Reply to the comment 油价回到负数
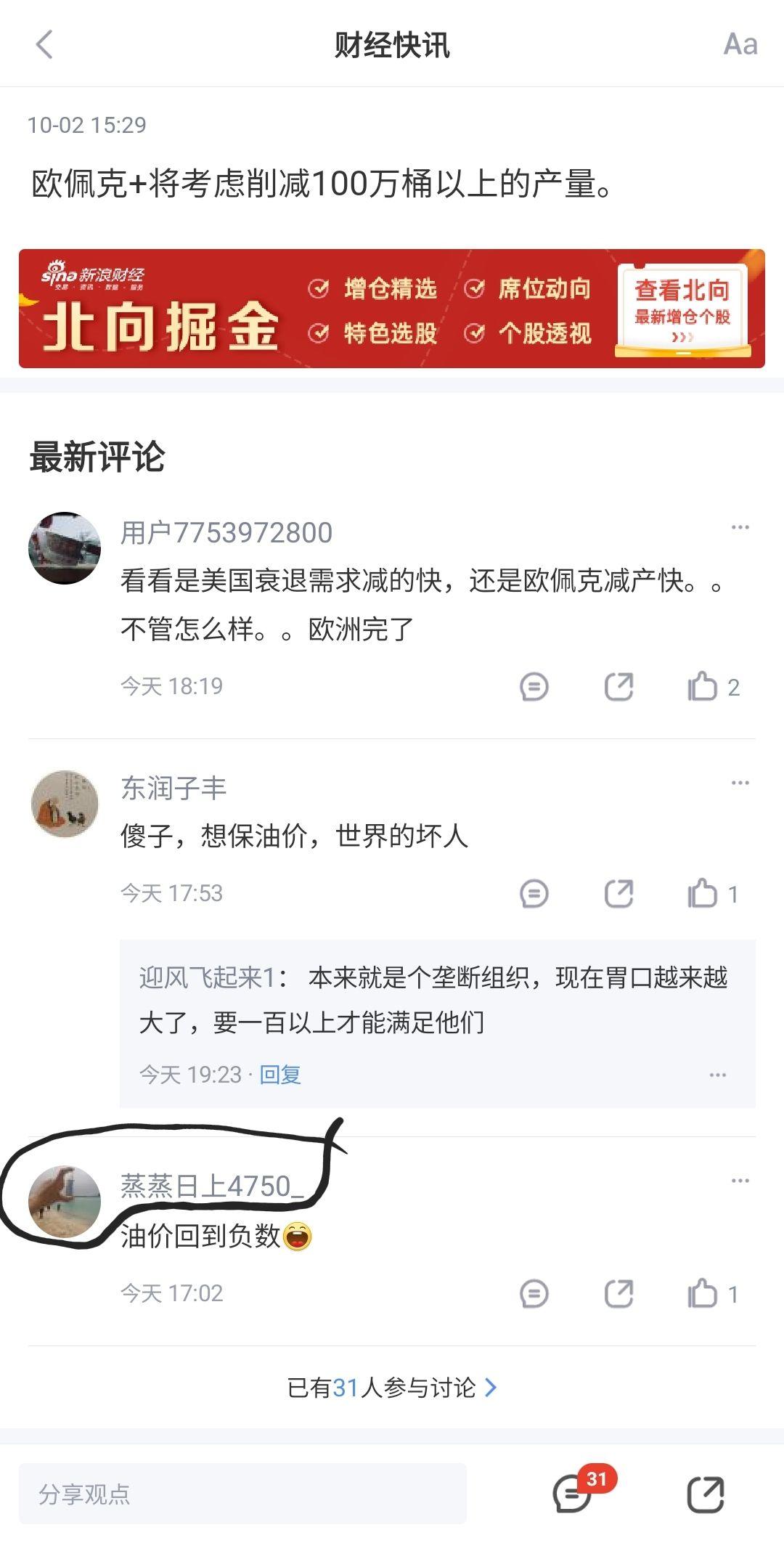Viewport: 784px width, 1543px height. [x=534, y=1293]
